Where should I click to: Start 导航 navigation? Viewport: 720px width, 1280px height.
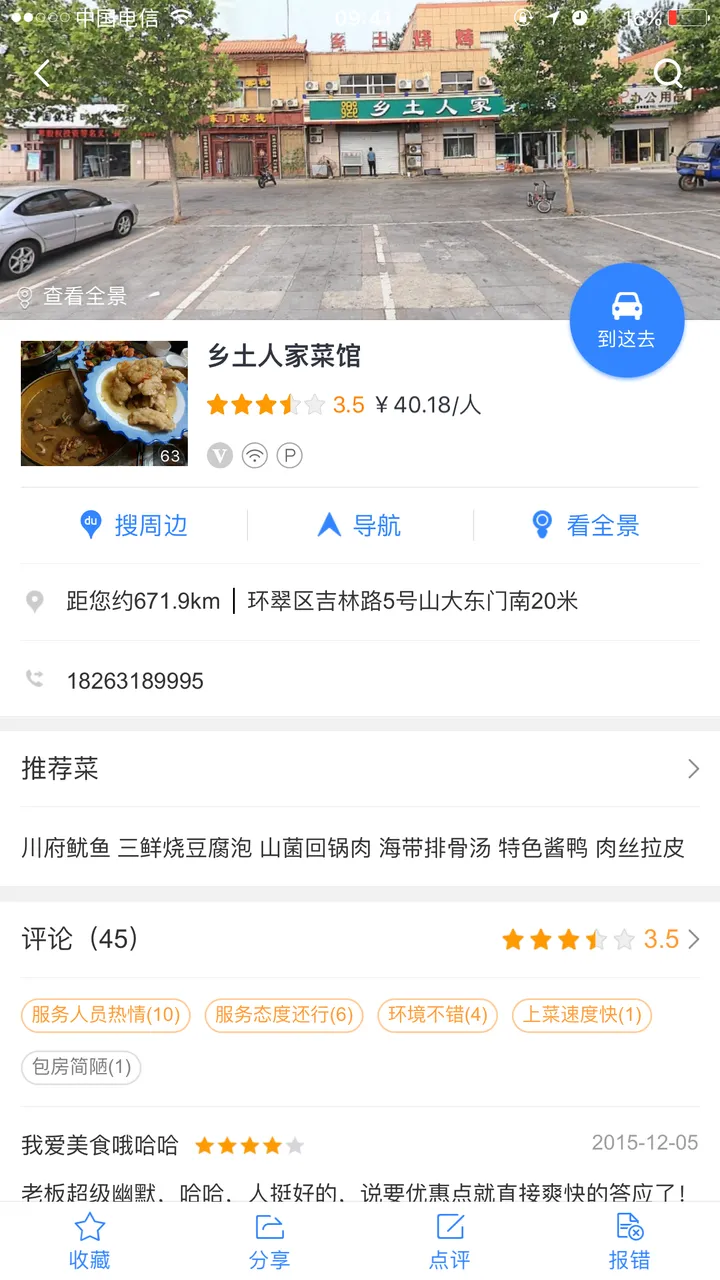pos(360,525)
